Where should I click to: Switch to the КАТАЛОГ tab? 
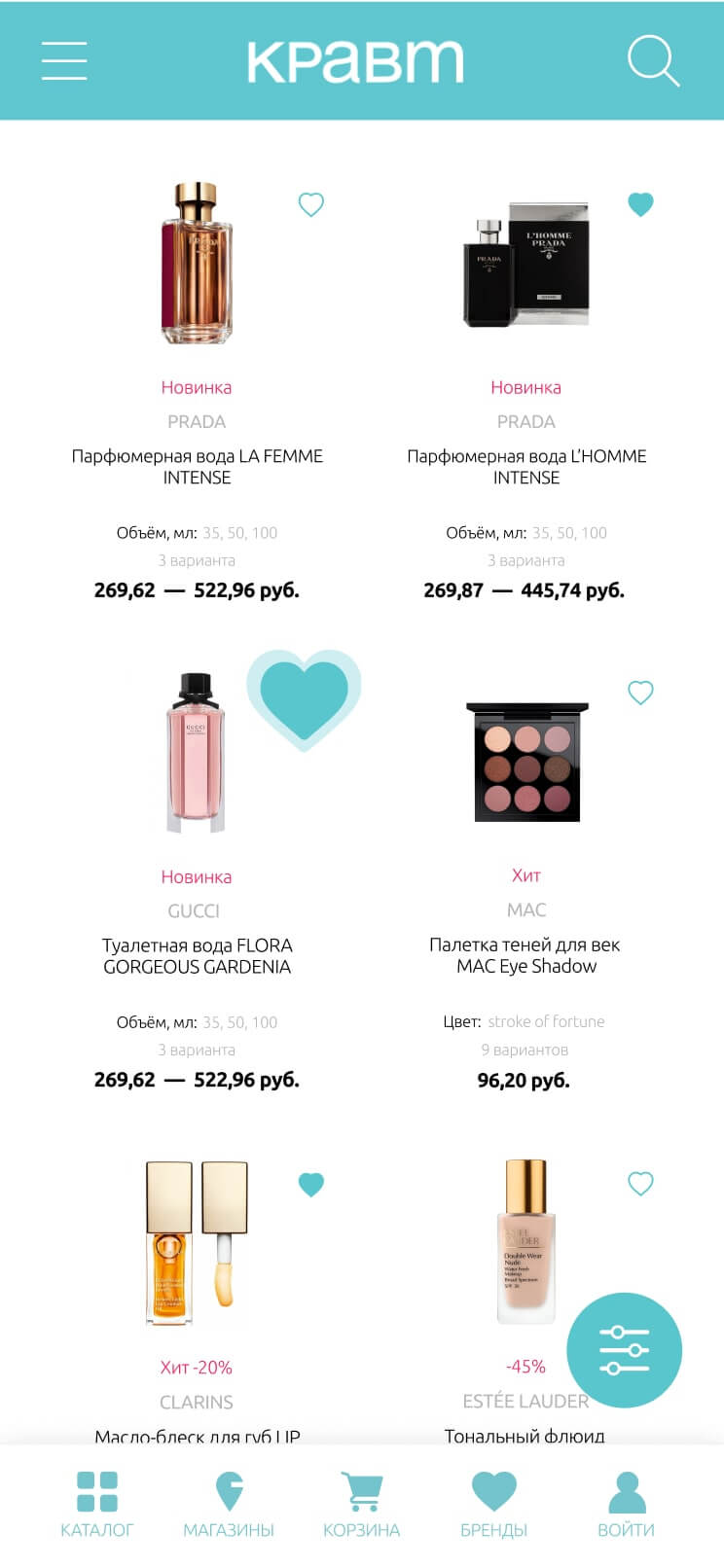coord(96,1504)
